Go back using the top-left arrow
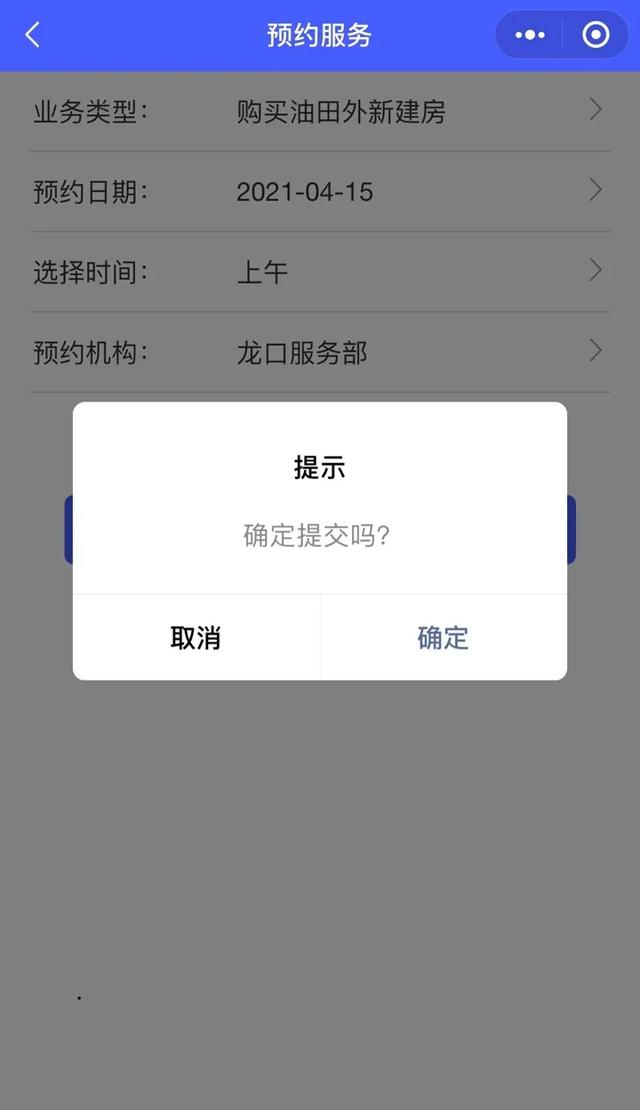Viewport: 640px width, 1110px height. click(x=33, y=36)
